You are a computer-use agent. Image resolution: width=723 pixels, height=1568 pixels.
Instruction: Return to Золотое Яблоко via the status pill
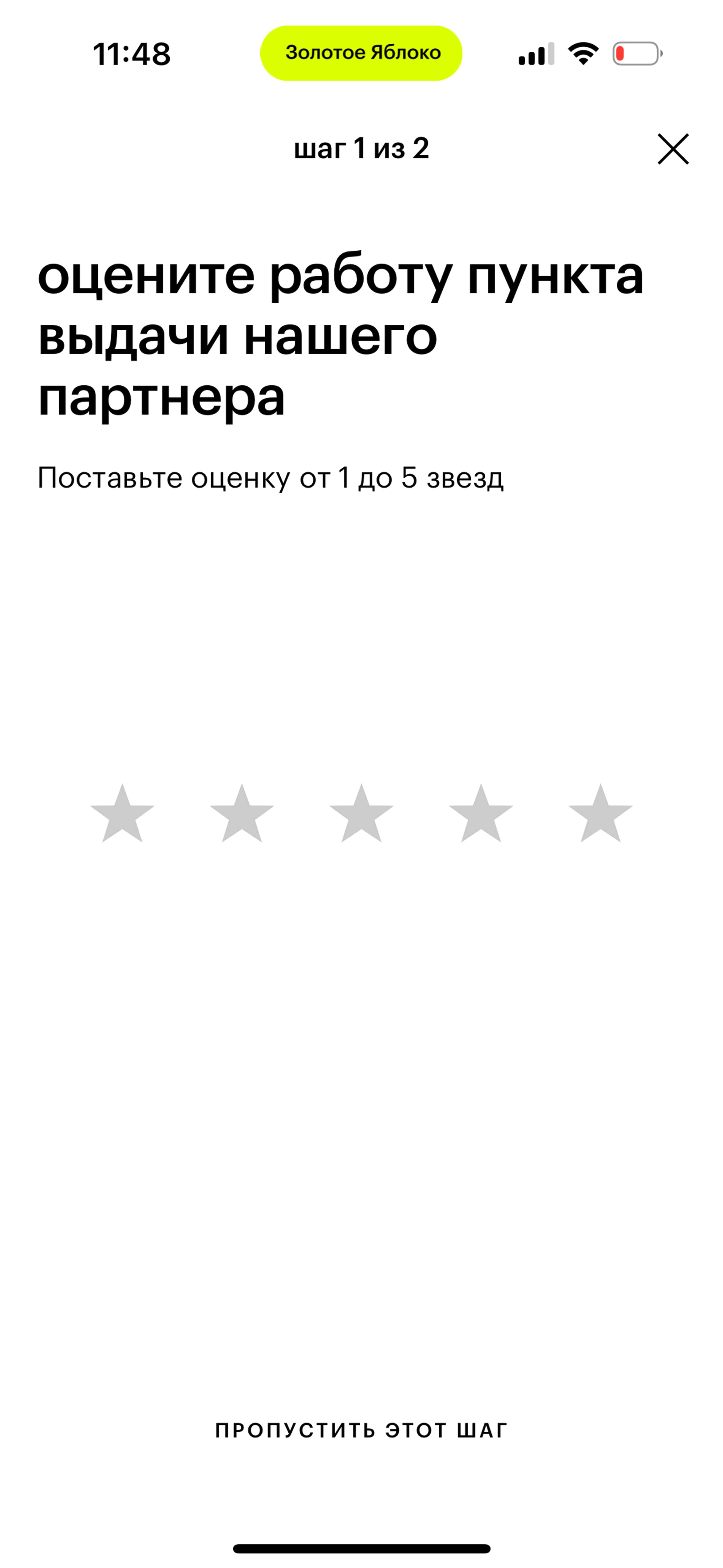point(361,54)
